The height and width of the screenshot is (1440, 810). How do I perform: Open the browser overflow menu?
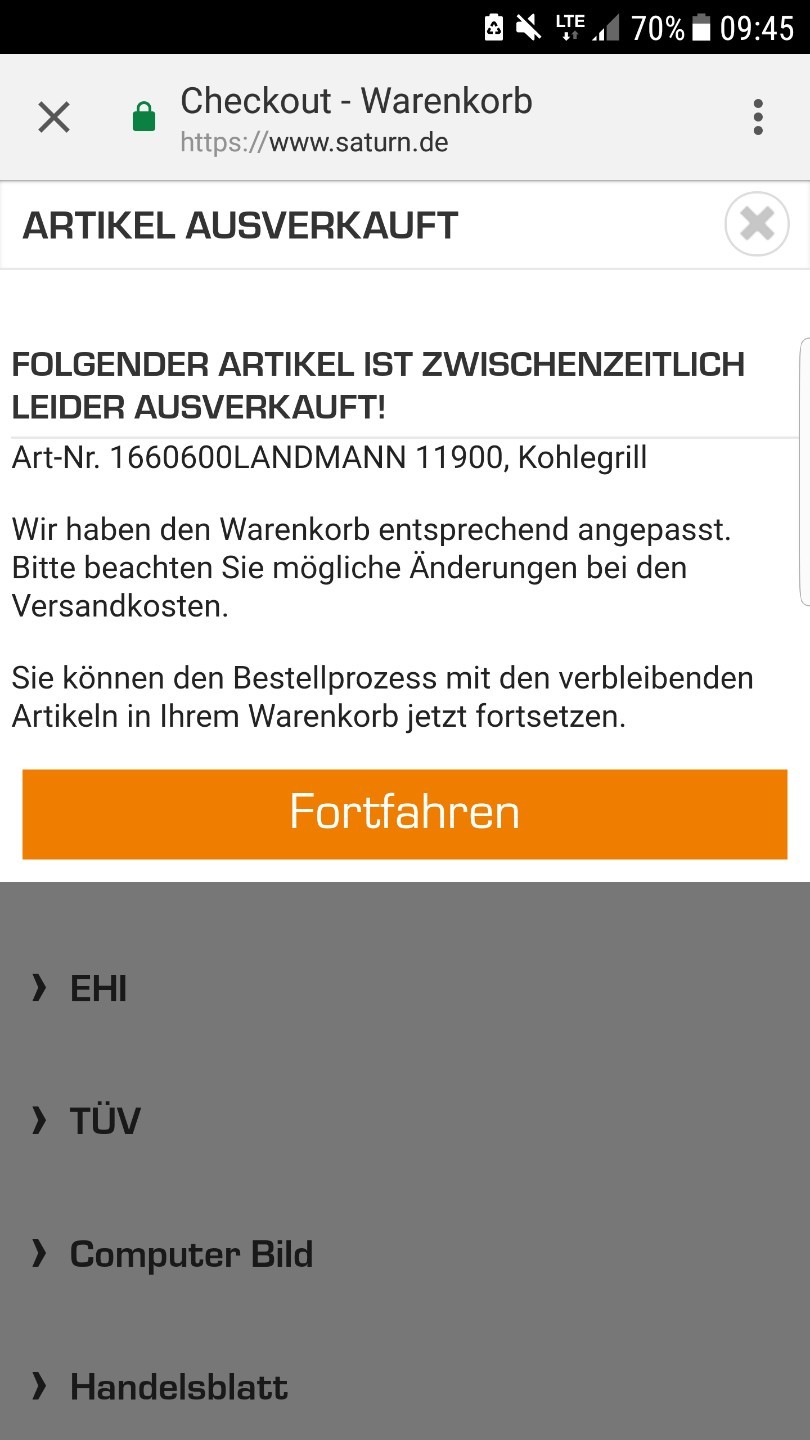[x=758, y=117]
